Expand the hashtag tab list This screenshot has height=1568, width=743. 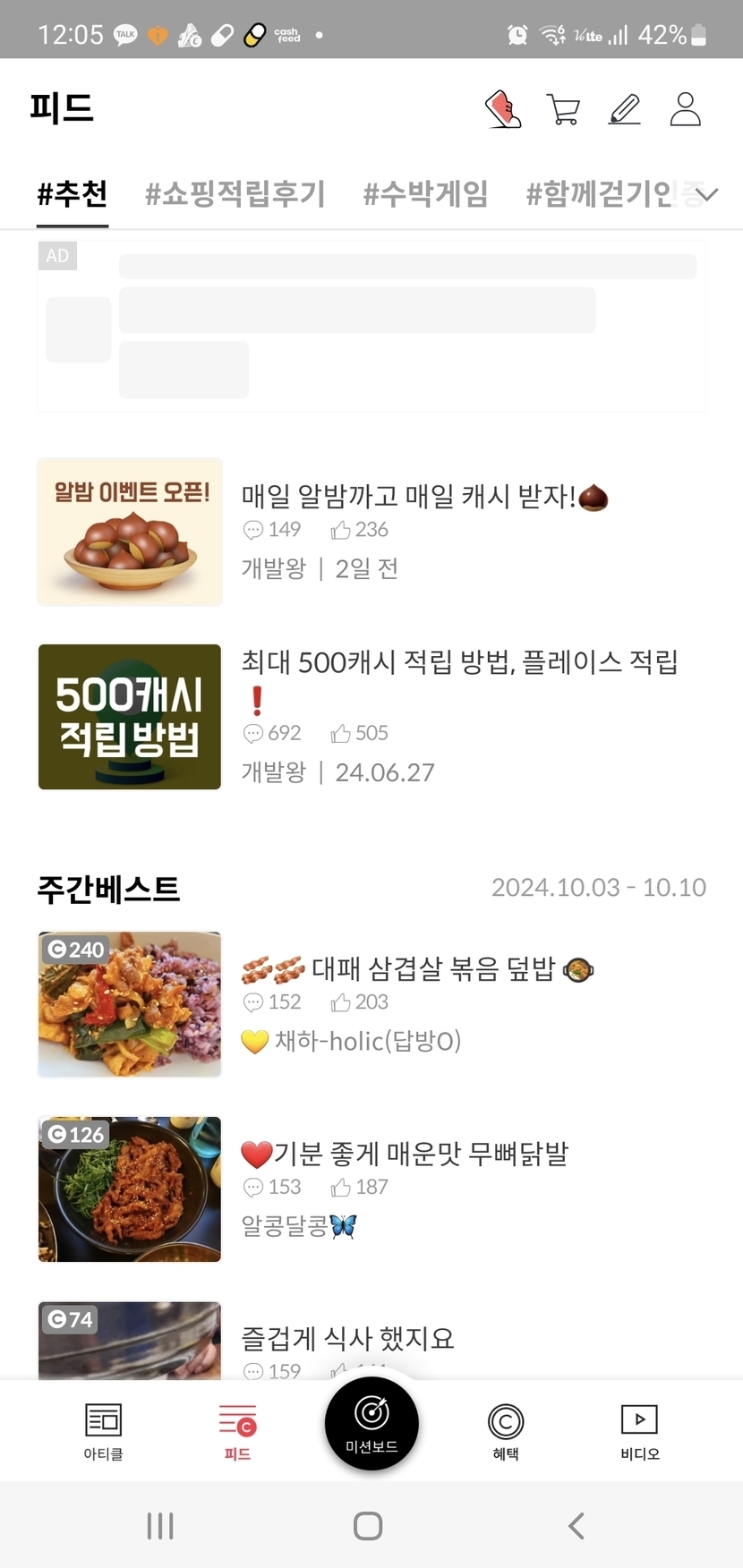[x=707, y=194]
